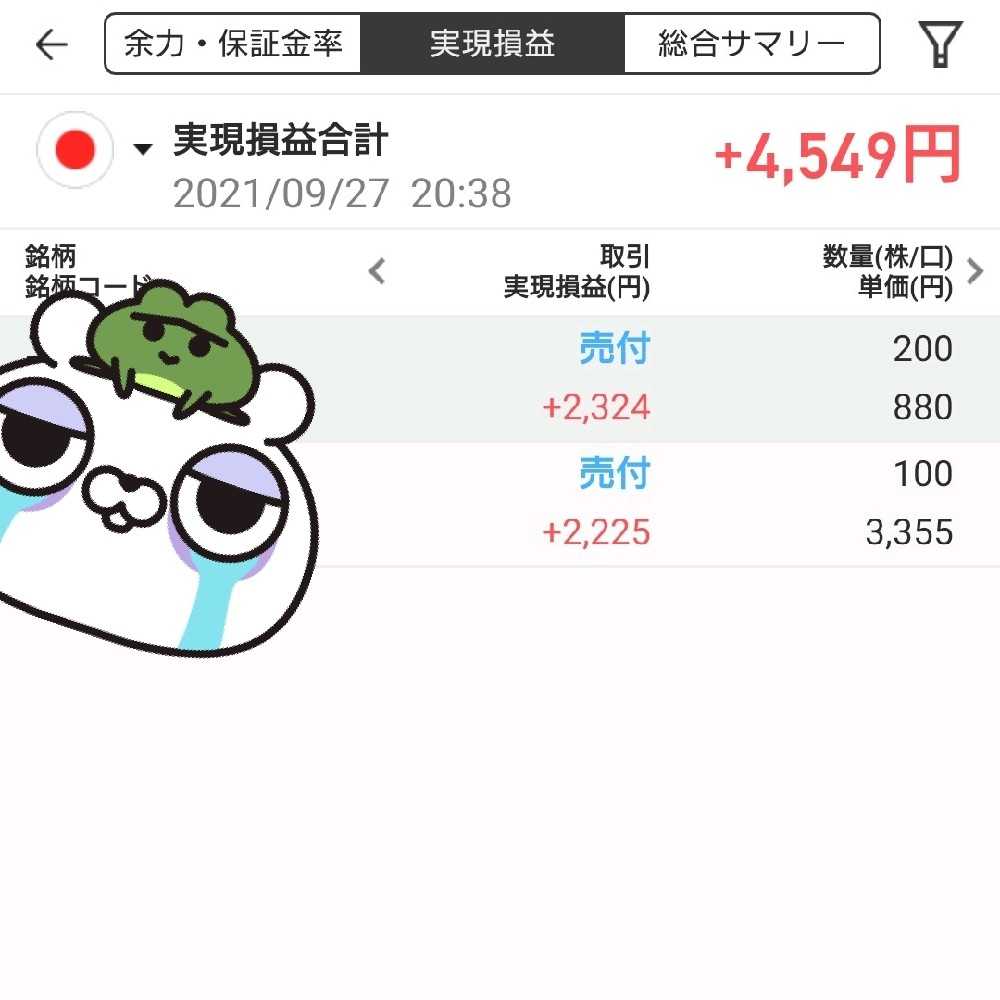This screenshot has height=1000, width=1000.
Task: Switch to the 余力・保証金率 tab
Action: 233,44
